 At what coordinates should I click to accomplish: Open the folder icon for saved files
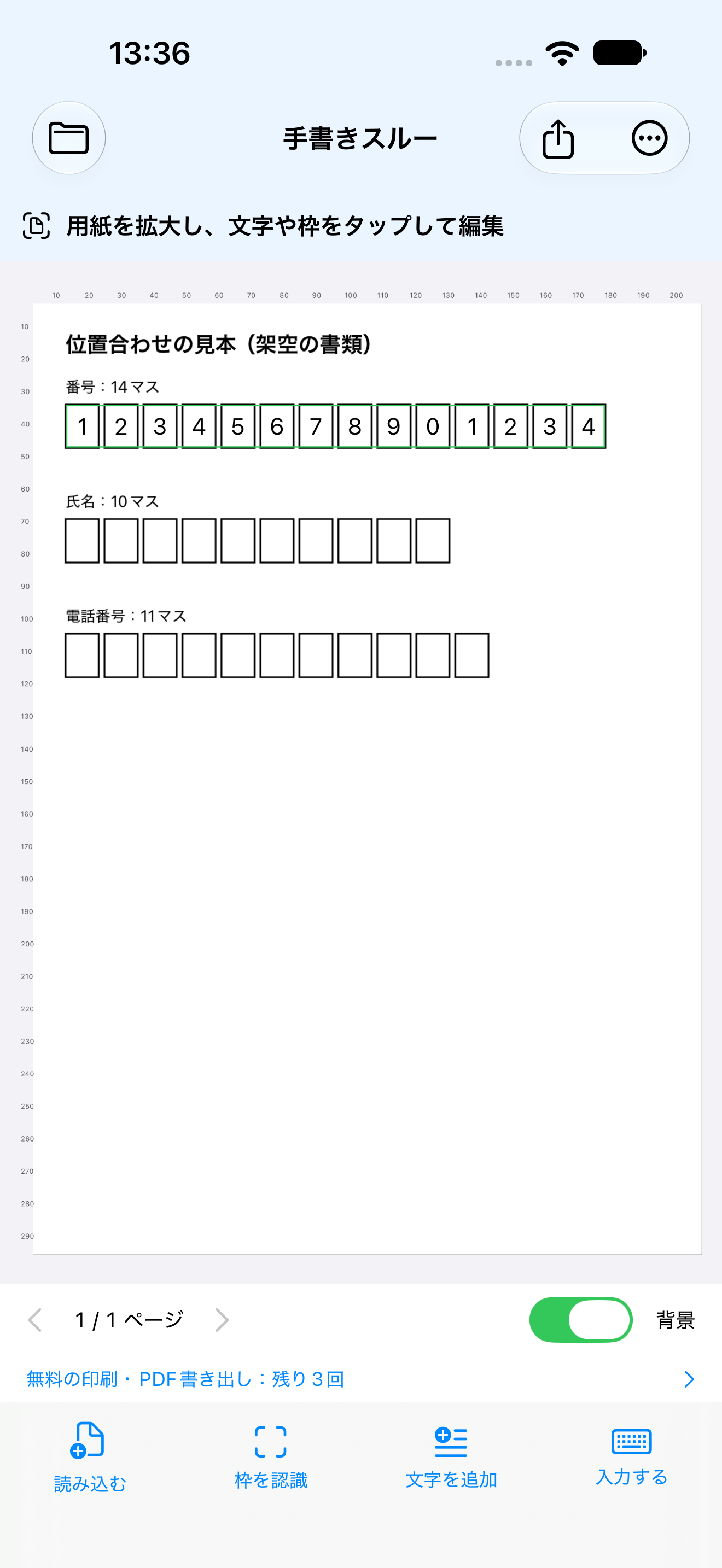click(x=69, y=138)
